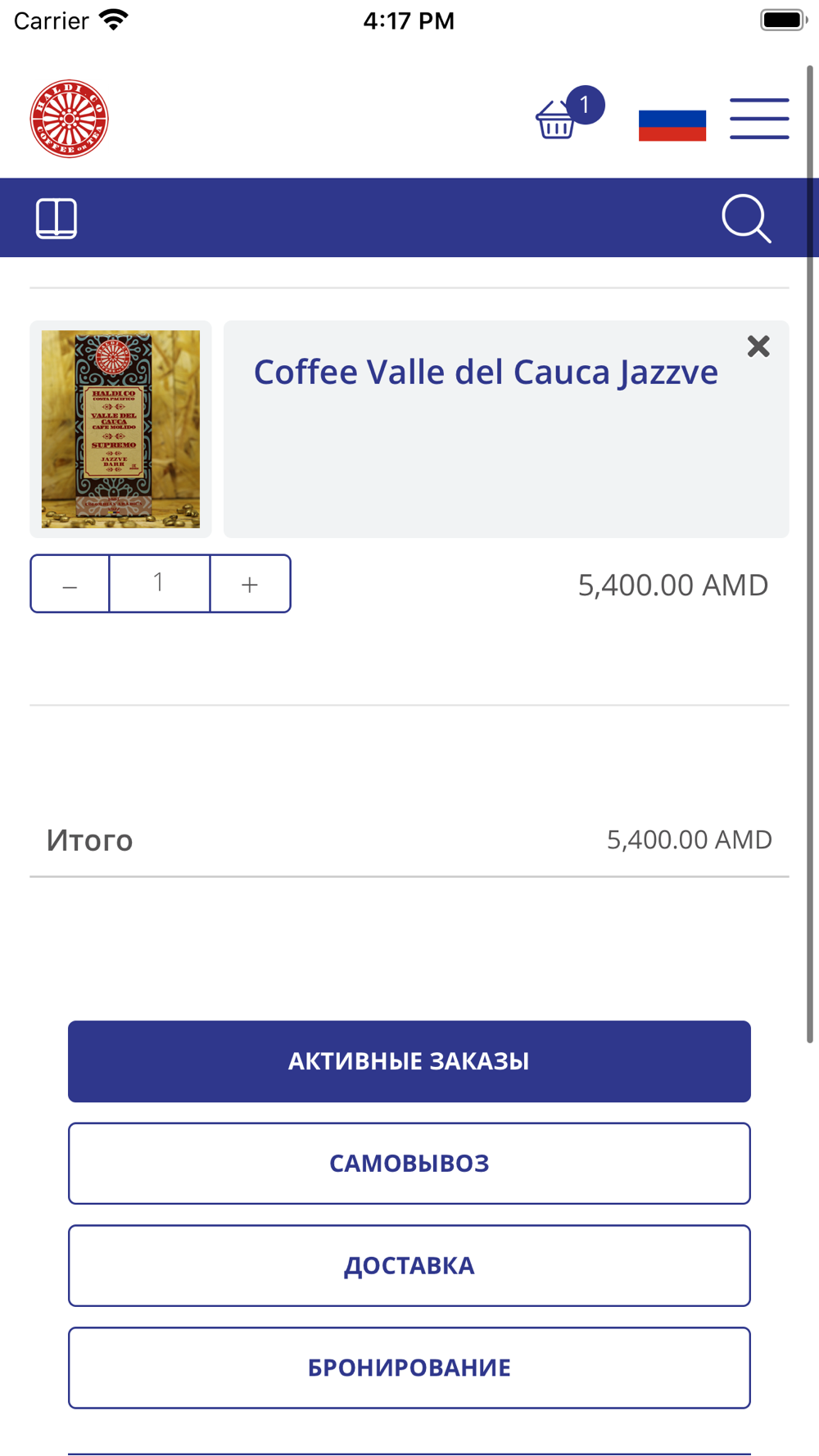Viewport: 819px width, 1456px height.
Task: Open the hamburger menu
Action: click(x=759, y=119)
